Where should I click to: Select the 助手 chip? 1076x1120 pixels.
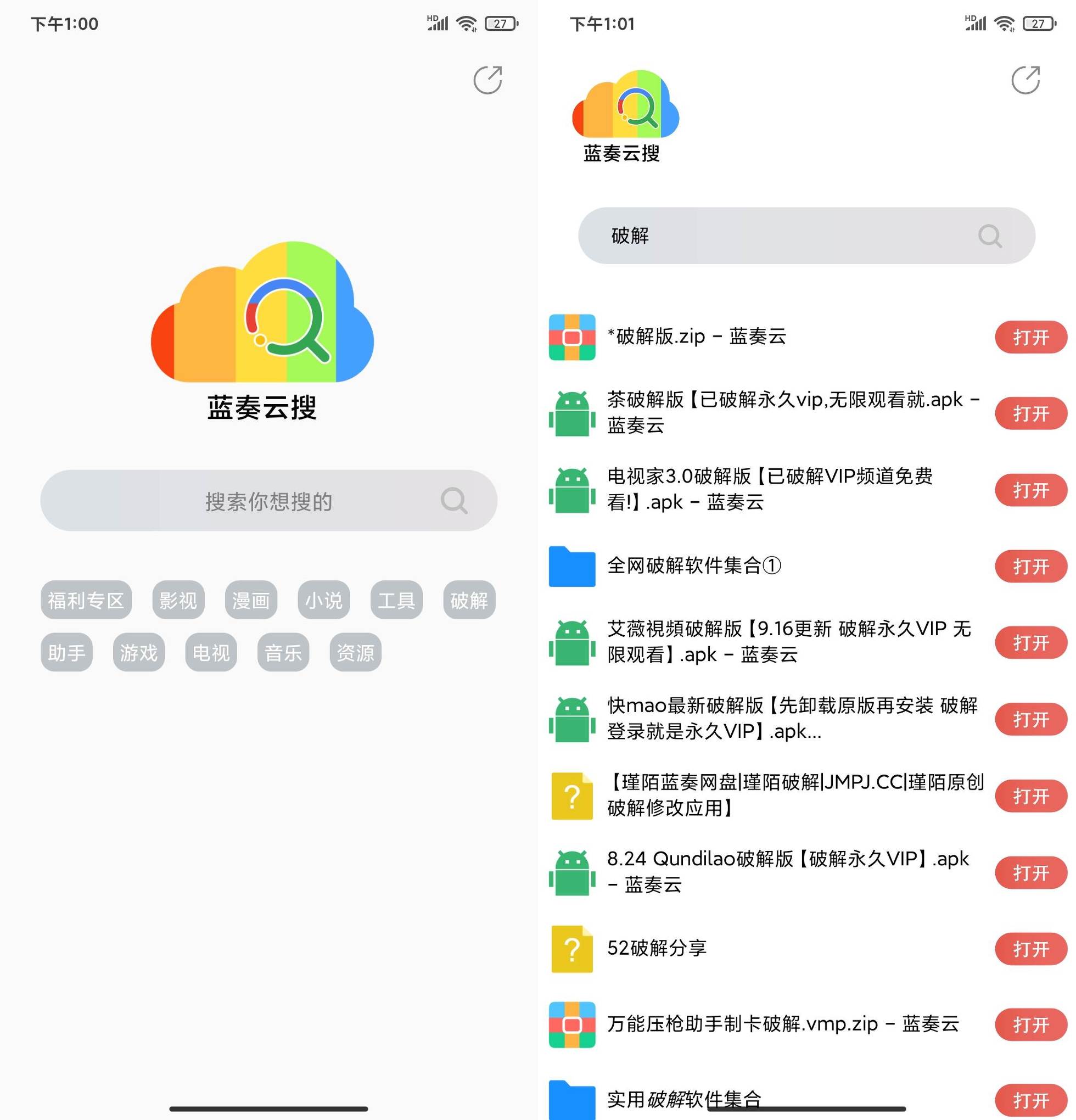coord(67,652)
